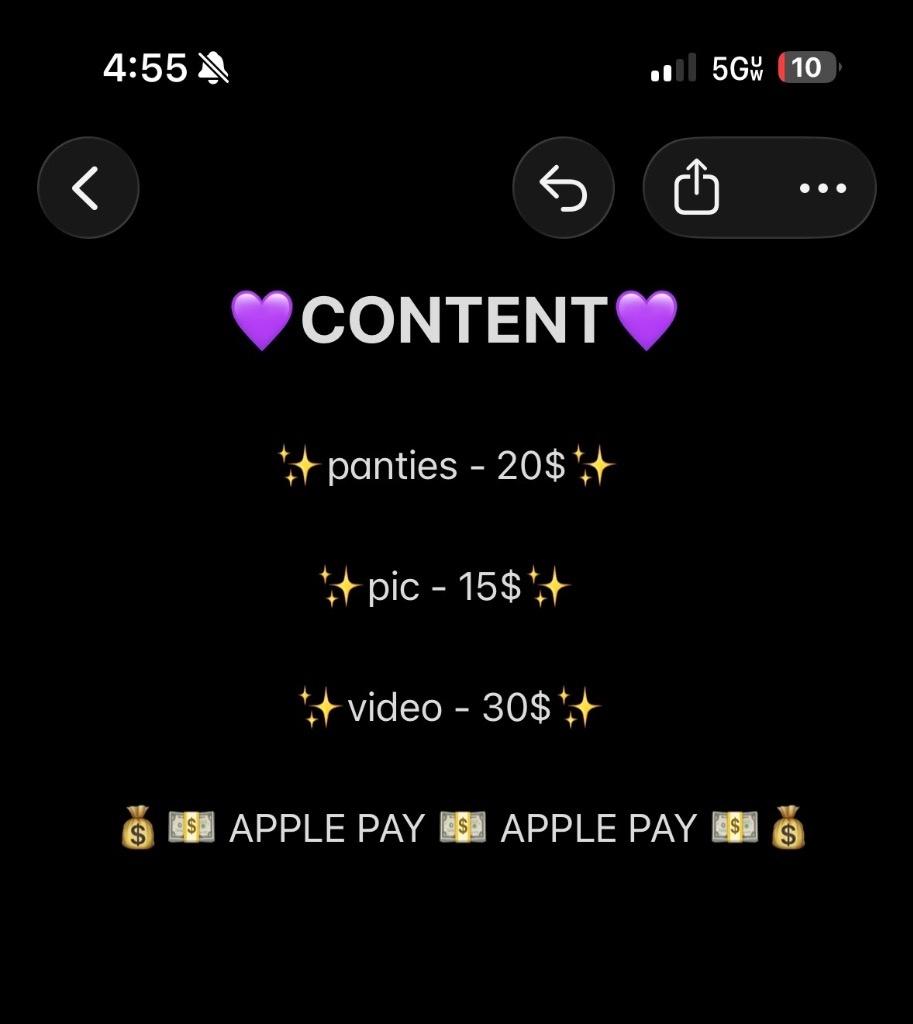Go back using the back arrow
Viewport: 913px width, 1024px height.
coord(88,188)
